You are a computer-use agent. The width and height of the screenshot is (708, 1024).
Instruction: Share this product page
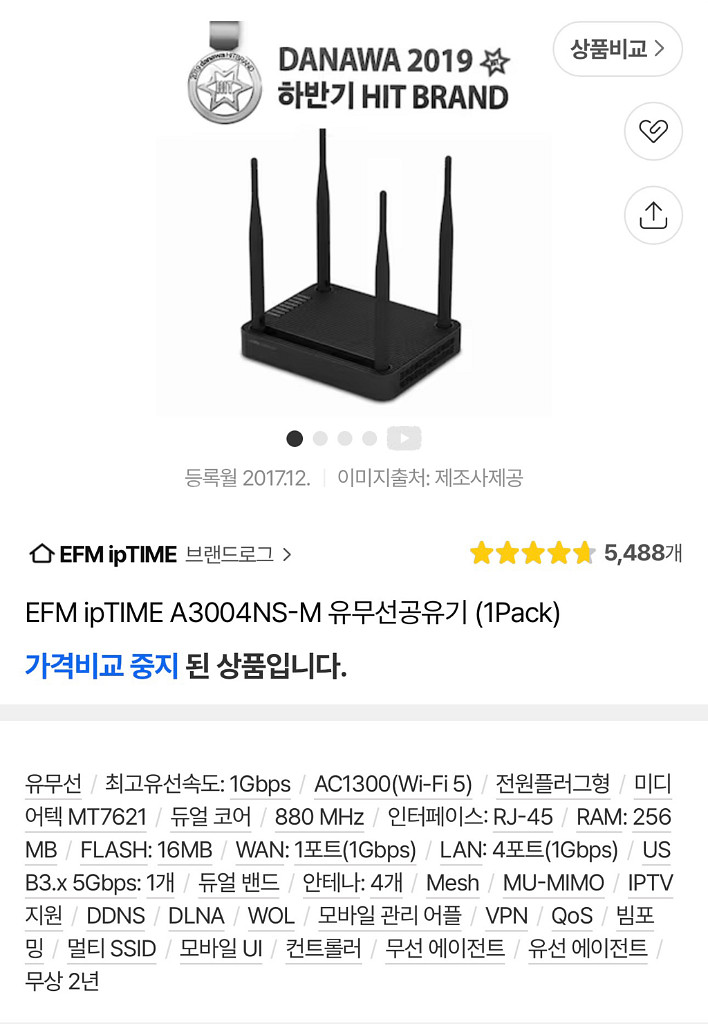pyautogui.click(x=653, y=215)
